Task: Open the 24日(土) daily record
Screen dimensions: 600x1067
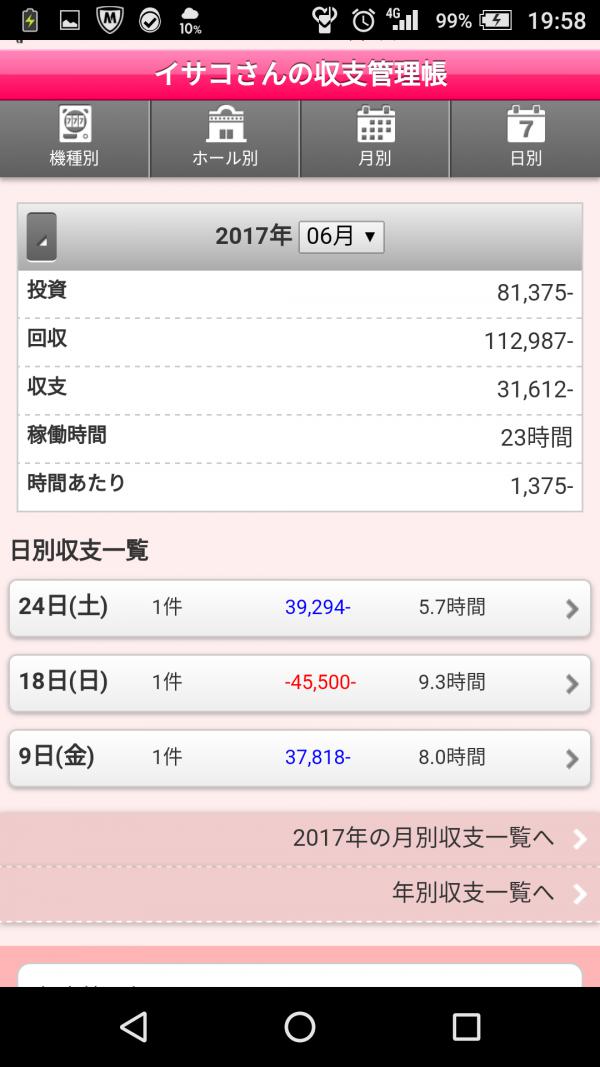Action: pos(300,608)
